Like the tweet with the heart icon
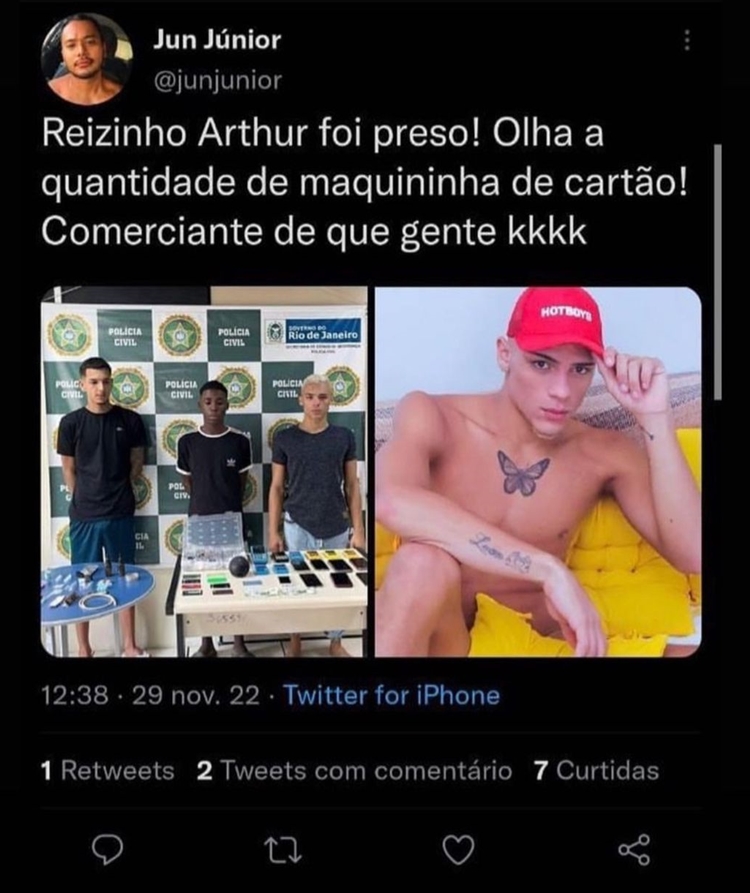Screen dimensions: 750x893 [x=457, y=848]
